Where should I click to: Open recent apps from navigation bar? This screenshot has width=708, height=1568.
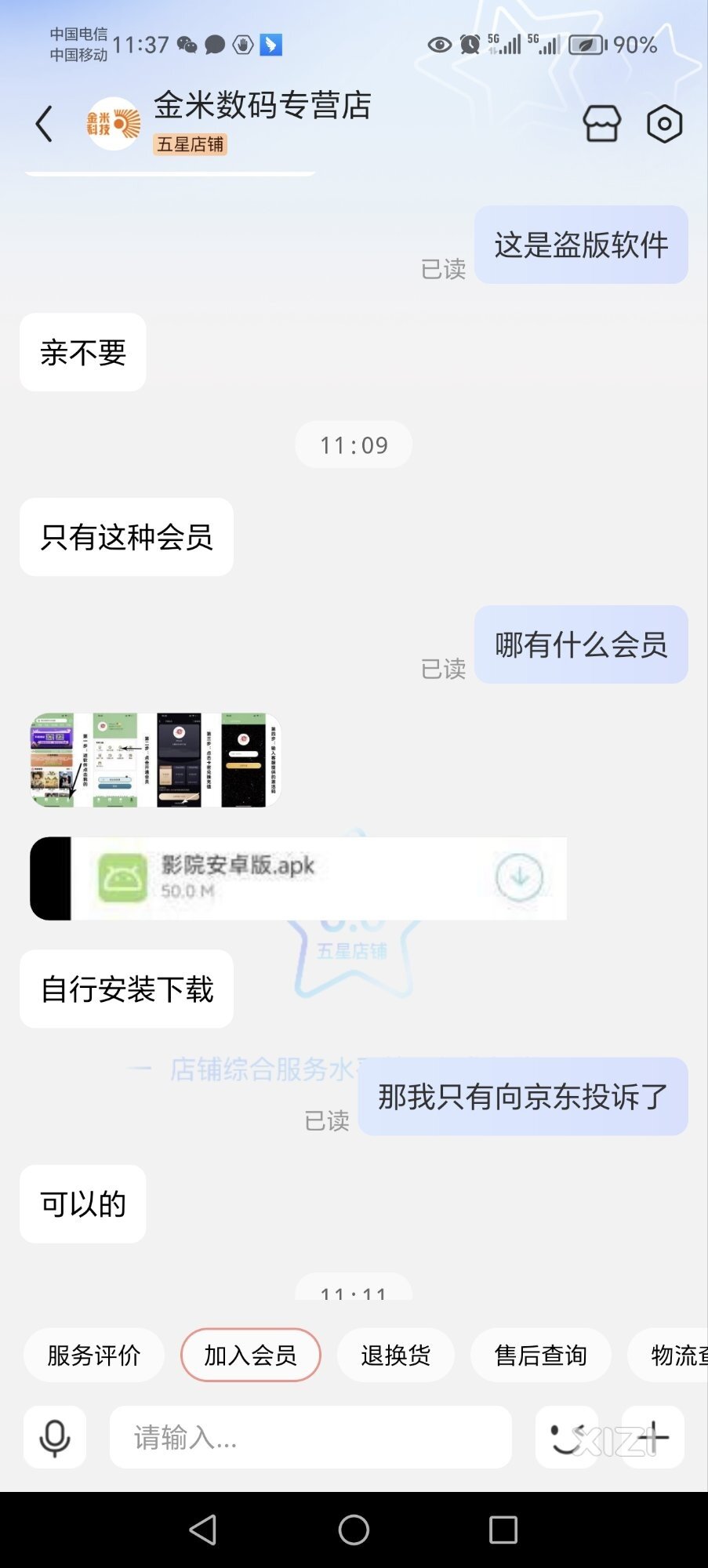click(503, 1530)
